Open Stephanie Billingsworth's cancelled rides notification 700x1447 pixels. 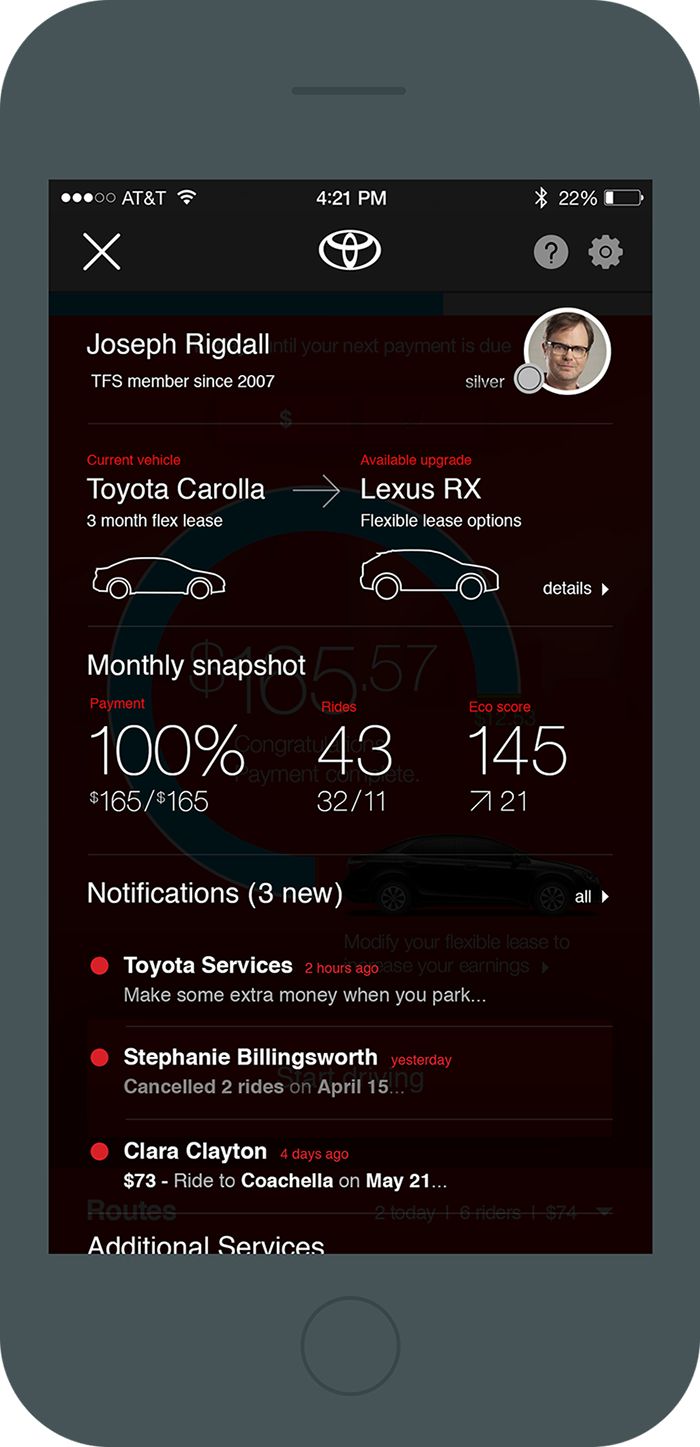pos(300,1071)
